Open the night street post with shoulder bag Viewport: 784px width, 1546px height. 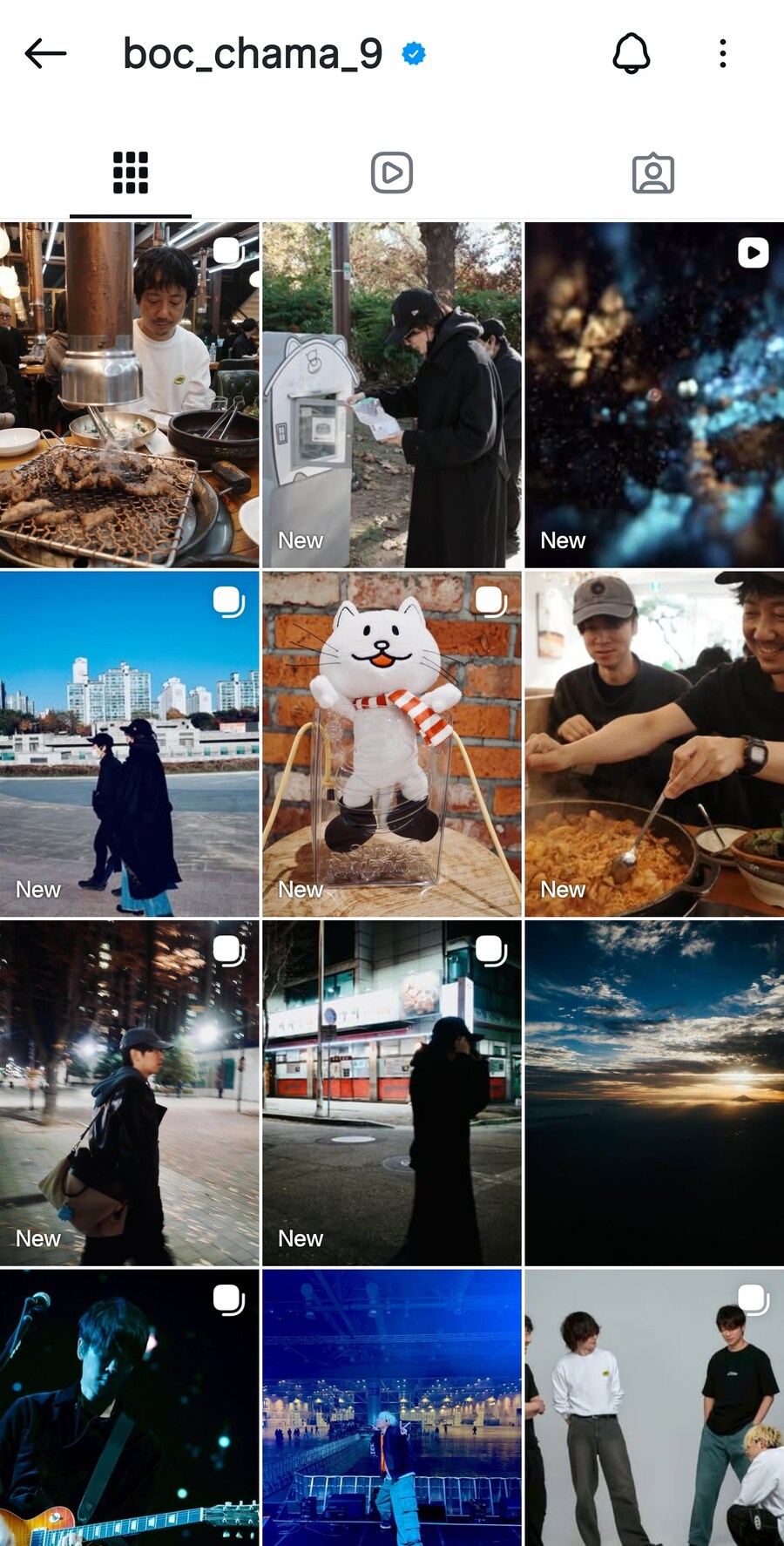(x=130, y=1092)
